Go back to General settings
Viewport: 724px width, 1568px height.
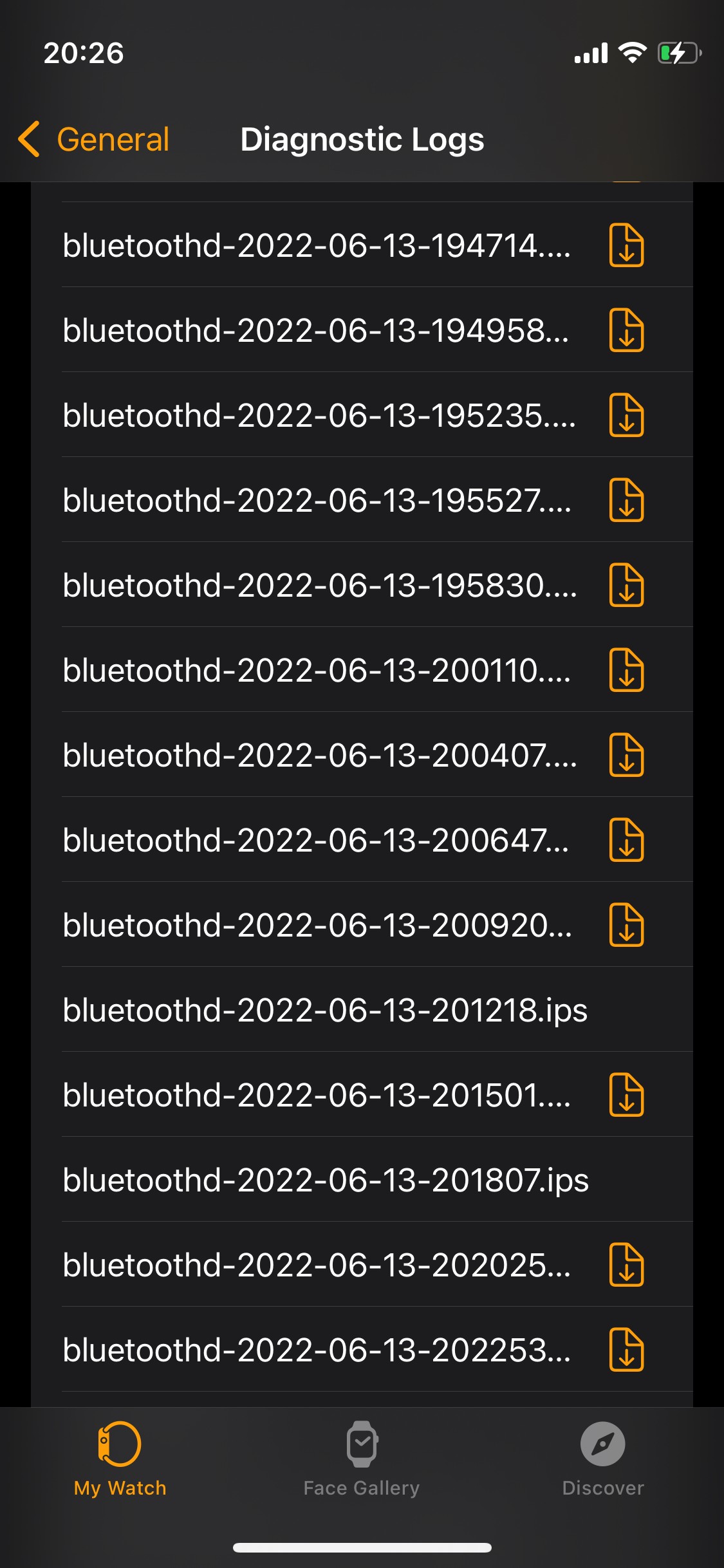tap(94, 139)
